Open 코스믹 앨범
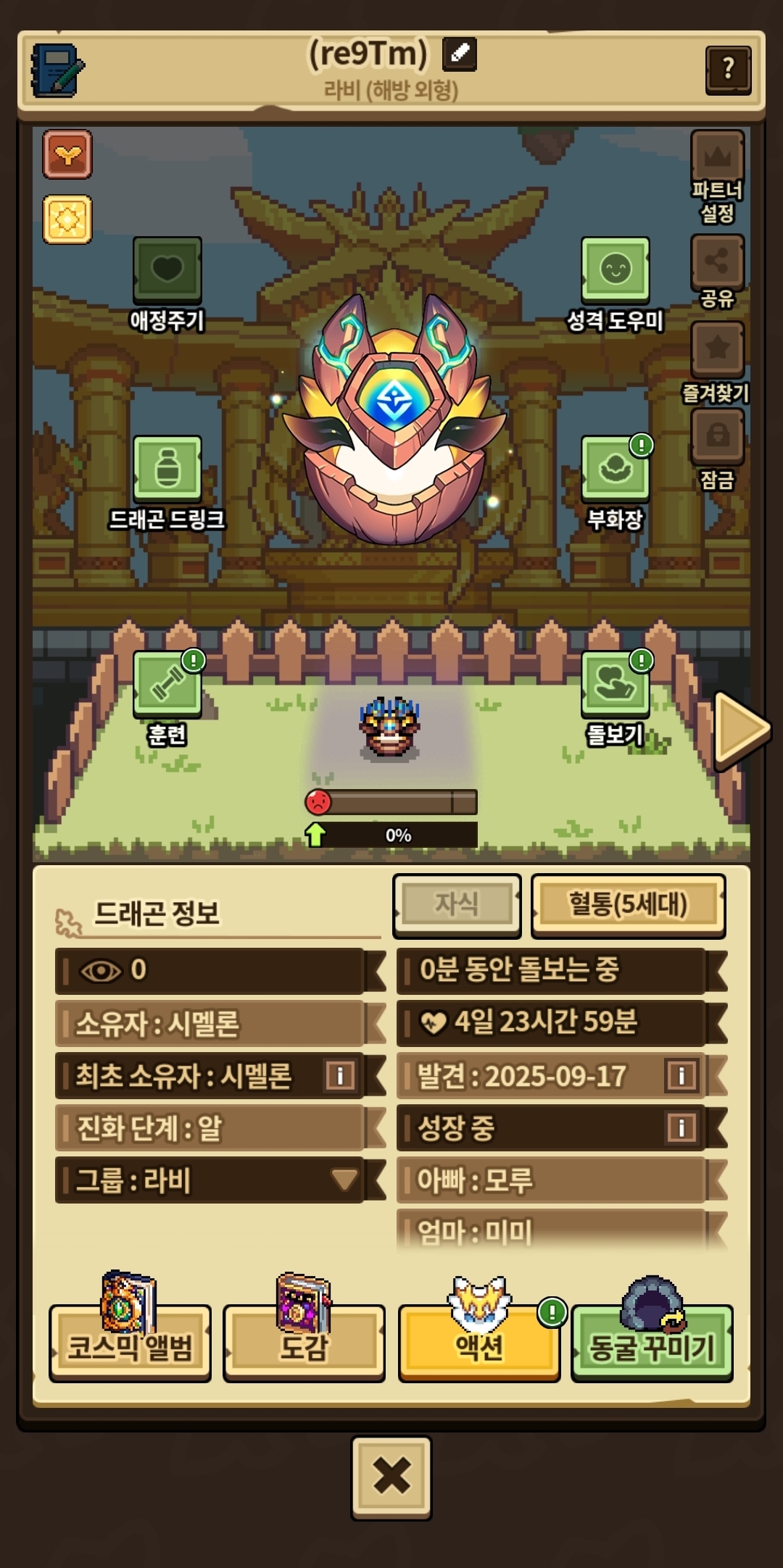The height and width of the screenshot is (1568, 783). tap(130, 1348)
